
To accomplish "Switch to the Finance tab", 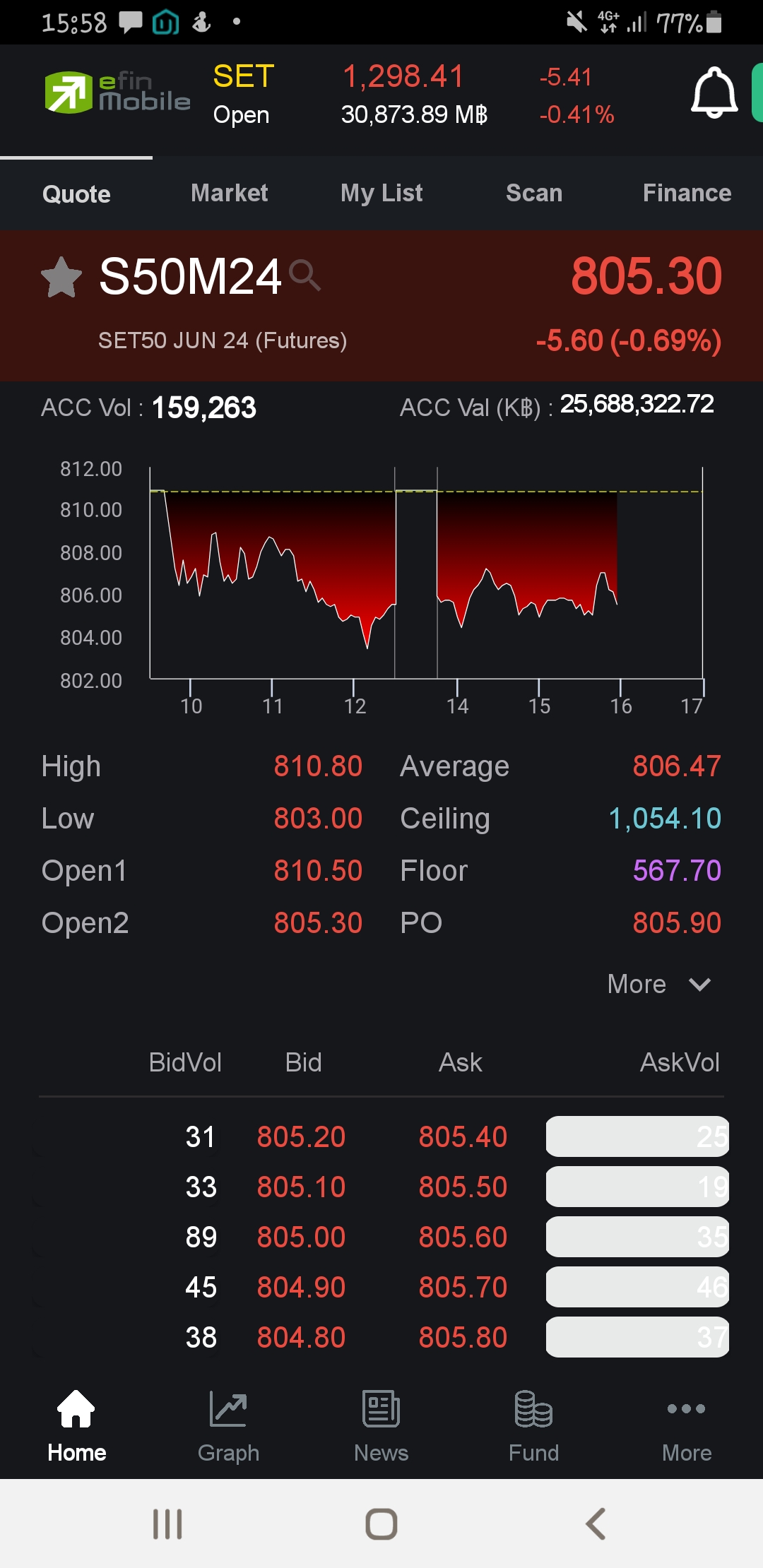I will coord(687,194).
